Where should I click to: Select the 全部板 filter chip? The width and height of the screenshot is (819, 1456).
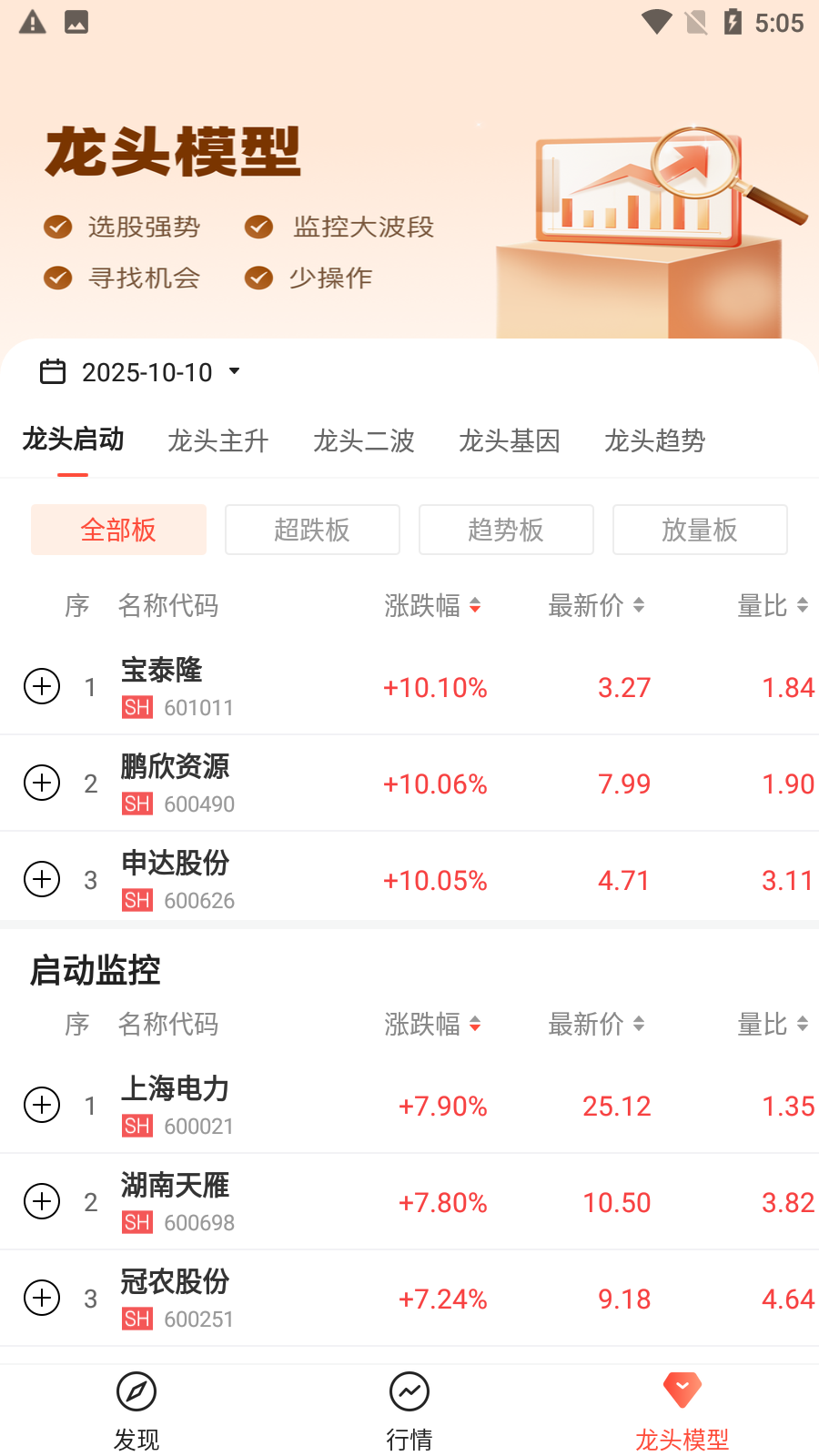click(x=118, y=530)
